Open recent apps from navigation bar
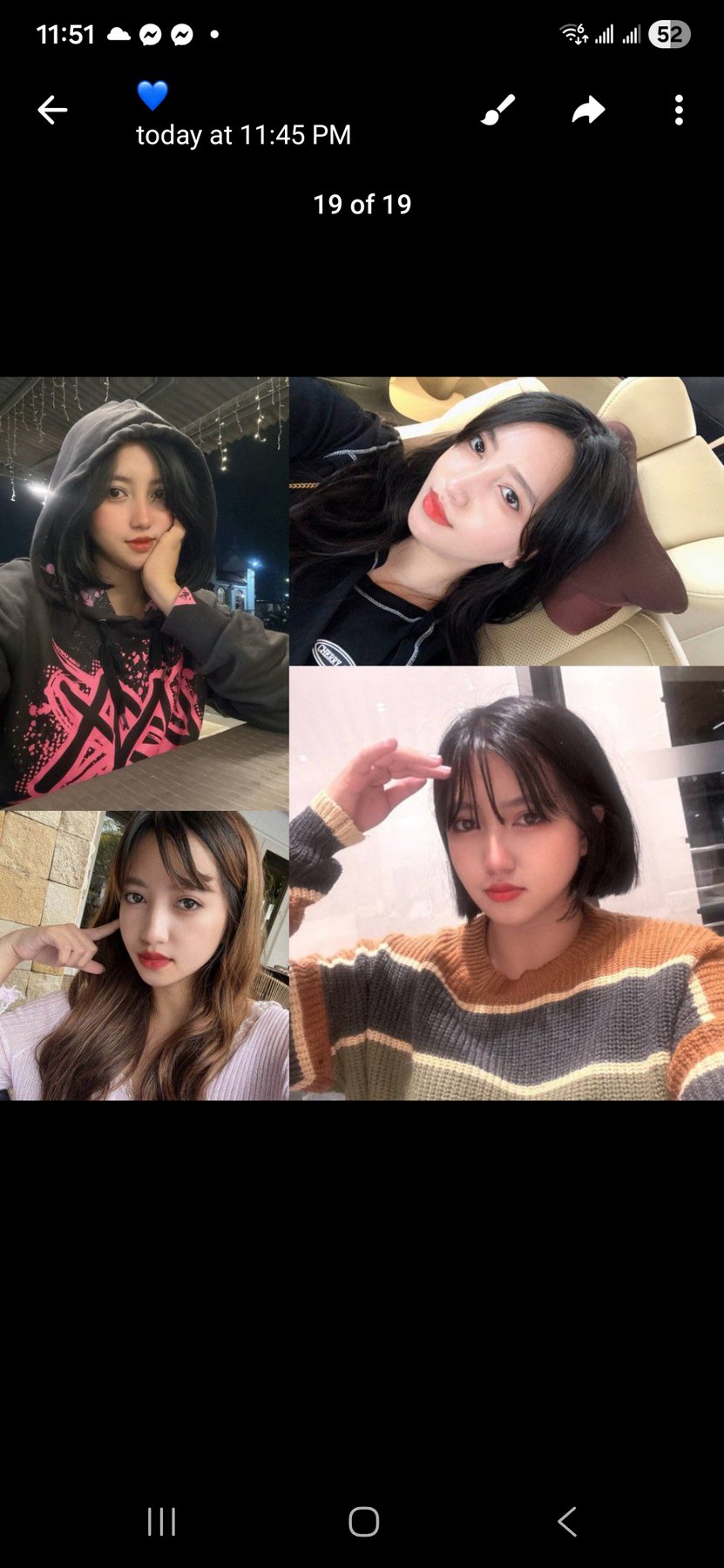The width and height of the screenshot is (724, 1568). (161, 1522)
